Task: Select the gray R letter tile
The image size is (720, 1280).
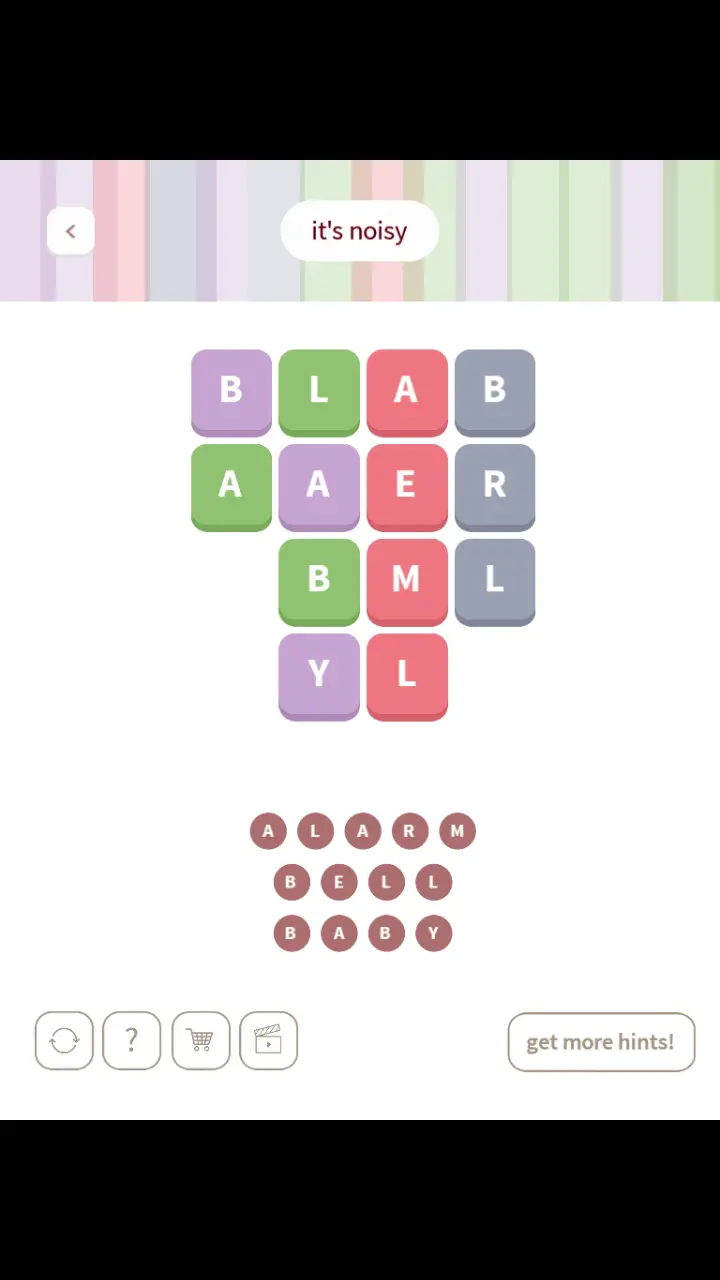Action: (x=495, y=487)
